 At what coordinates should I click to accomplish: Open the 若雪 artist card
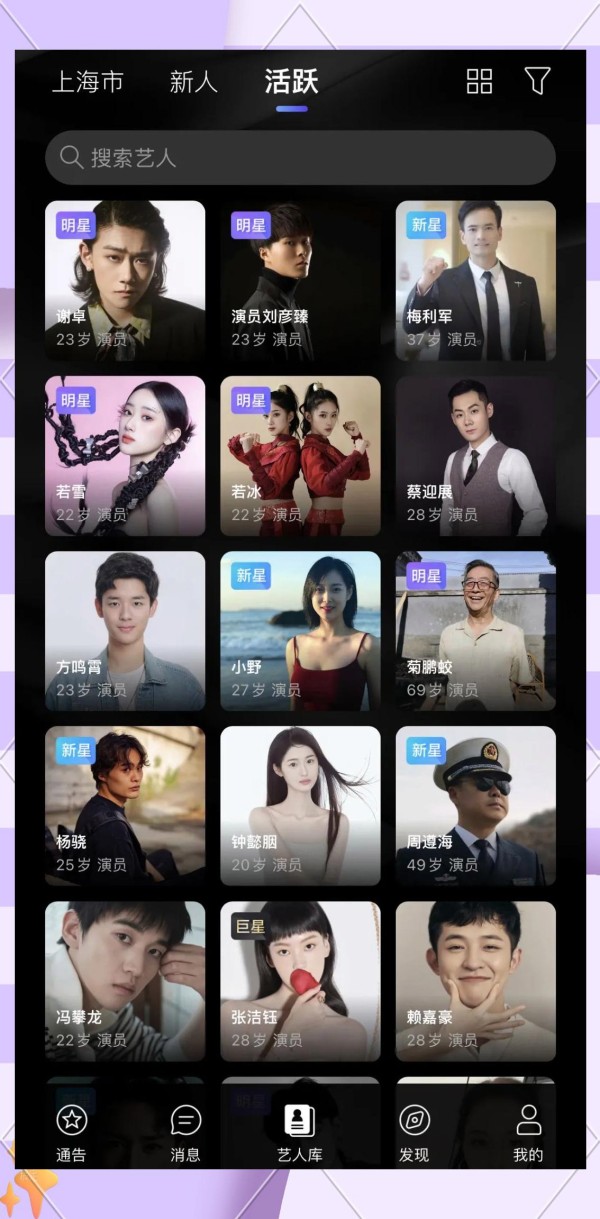[125, 456]
